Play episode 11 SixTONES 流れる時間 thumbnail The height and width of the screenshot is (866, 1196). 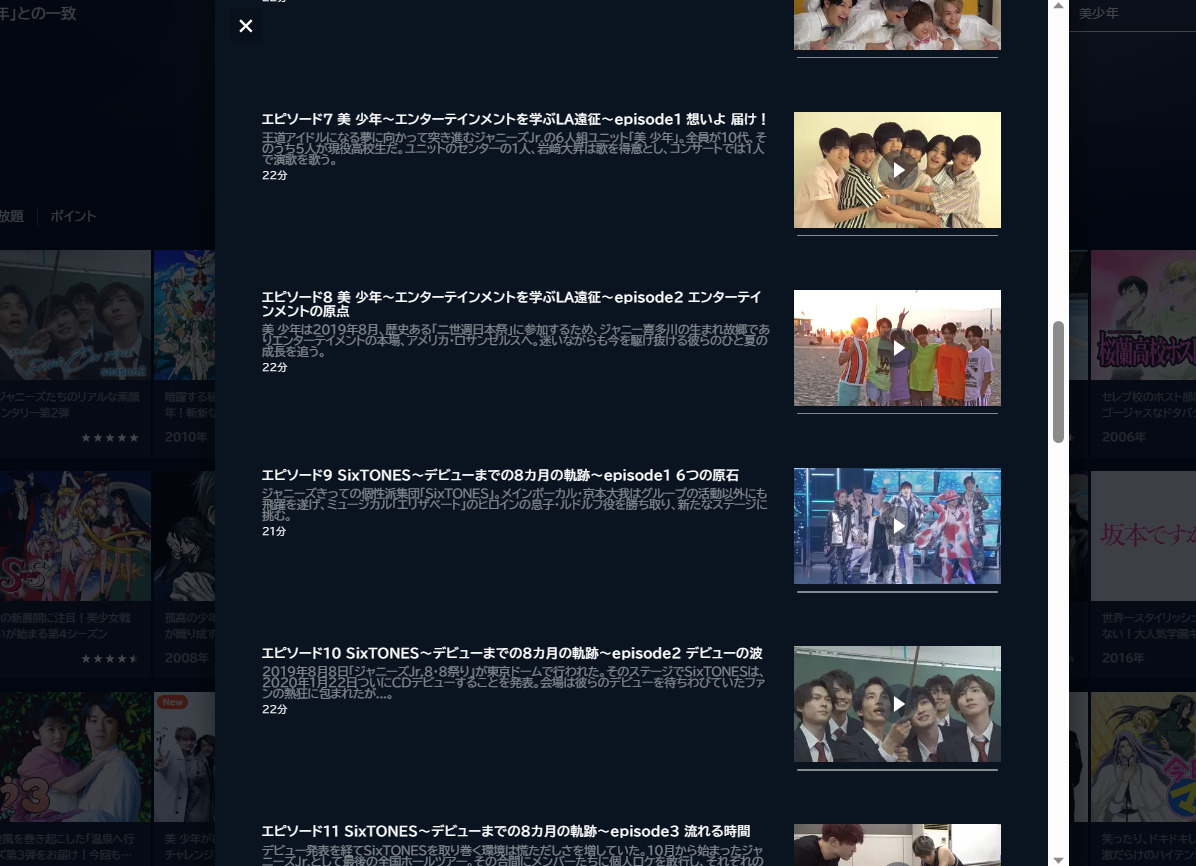897,846
